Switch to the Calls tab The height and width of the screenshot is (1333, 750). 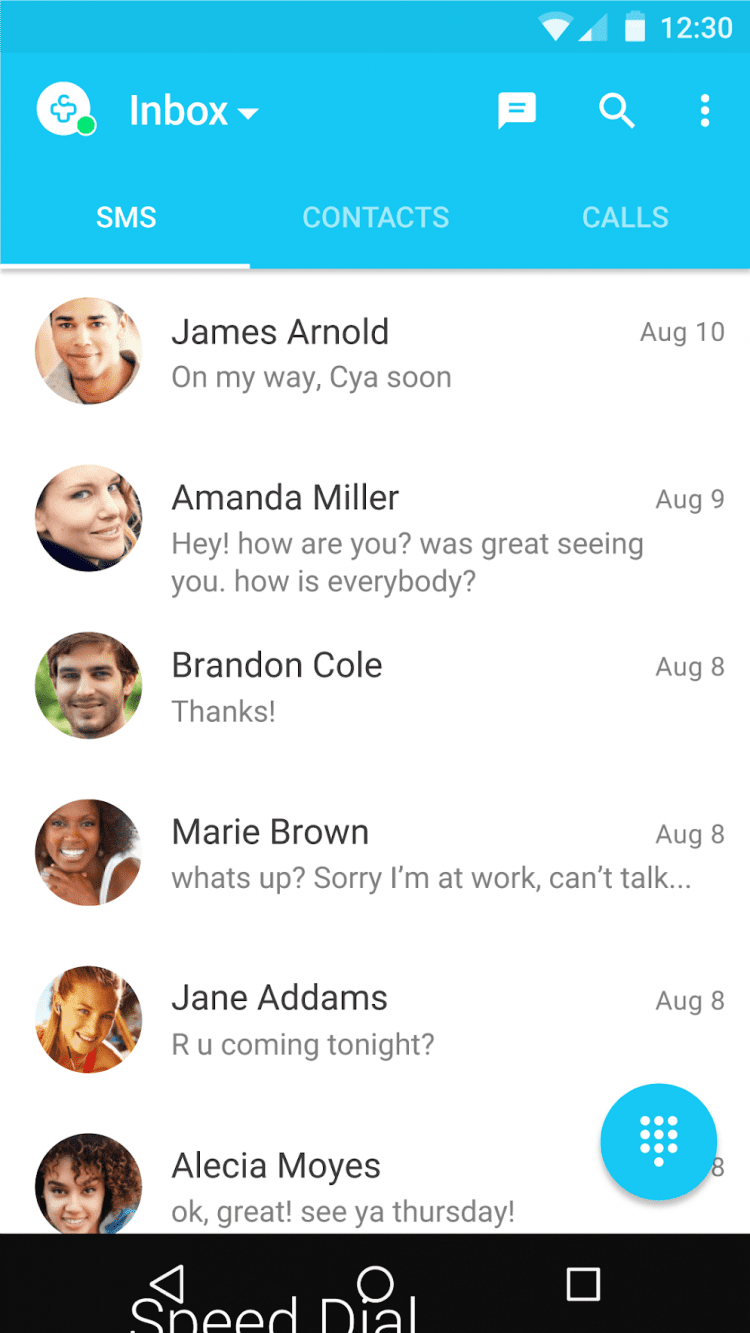tap(625, 218)
